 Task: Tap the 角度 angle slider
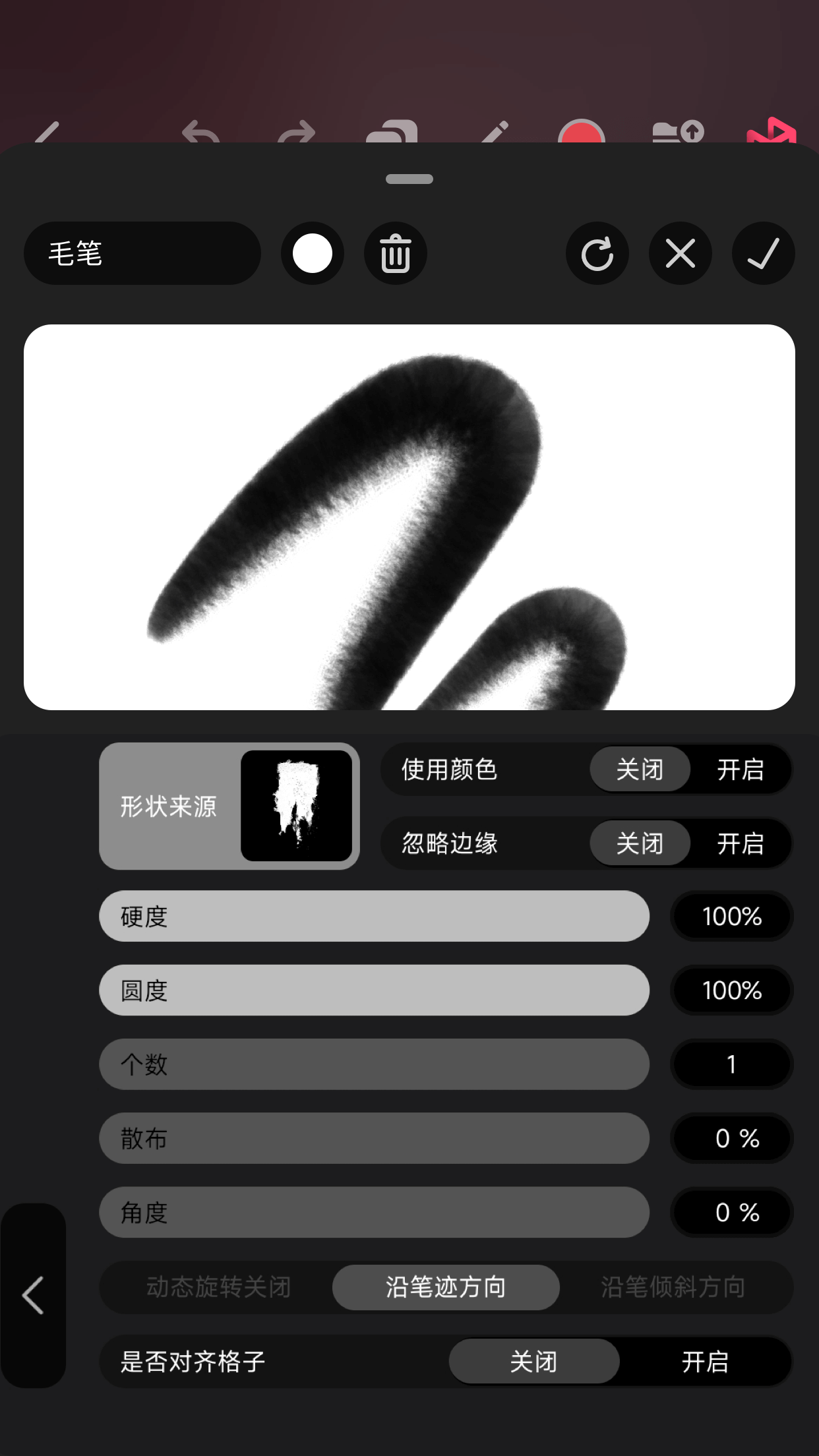tap(374, 1212)
